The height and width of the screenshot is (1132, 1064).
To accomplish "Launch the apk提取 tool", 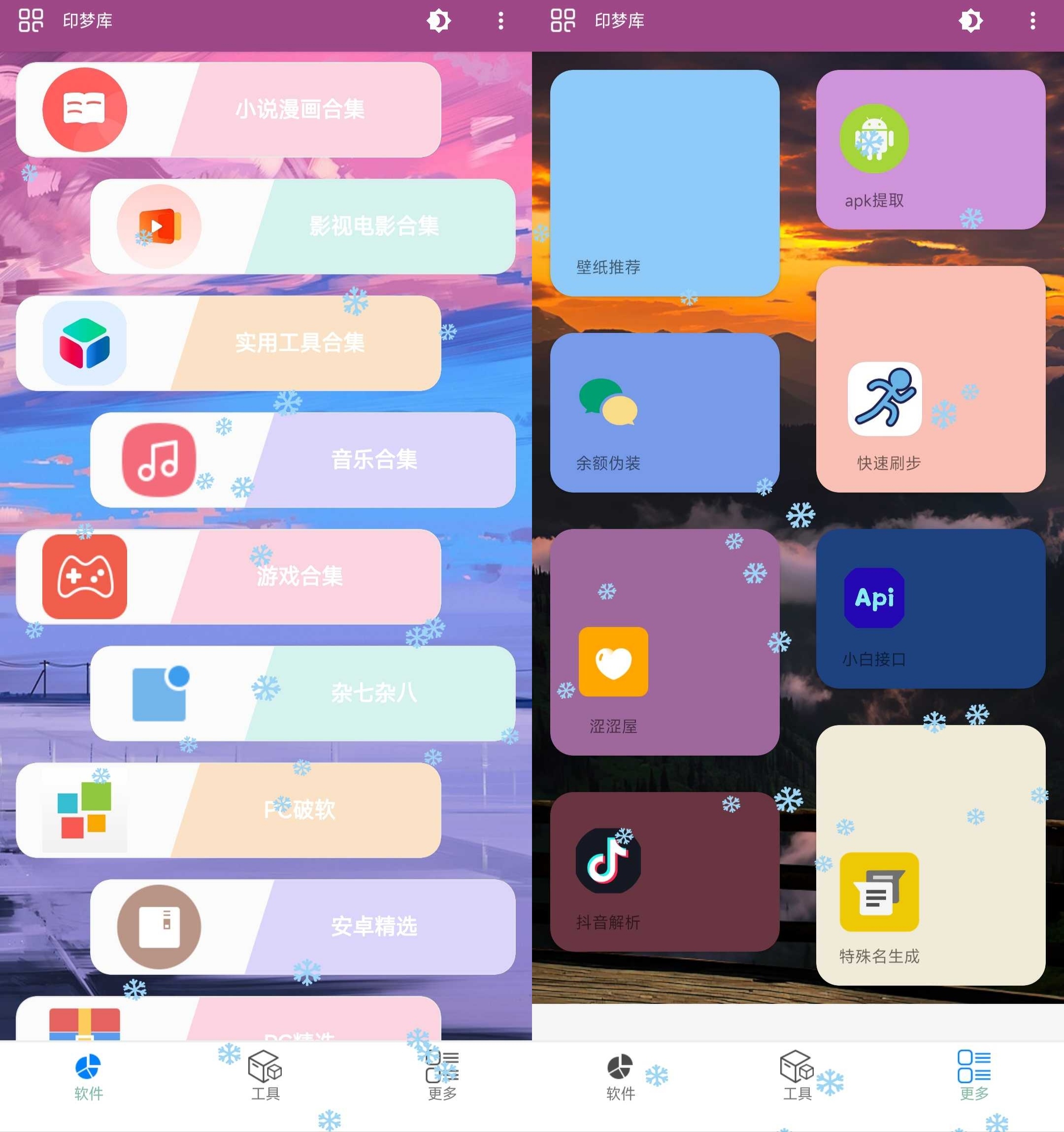I will [930, 150].
